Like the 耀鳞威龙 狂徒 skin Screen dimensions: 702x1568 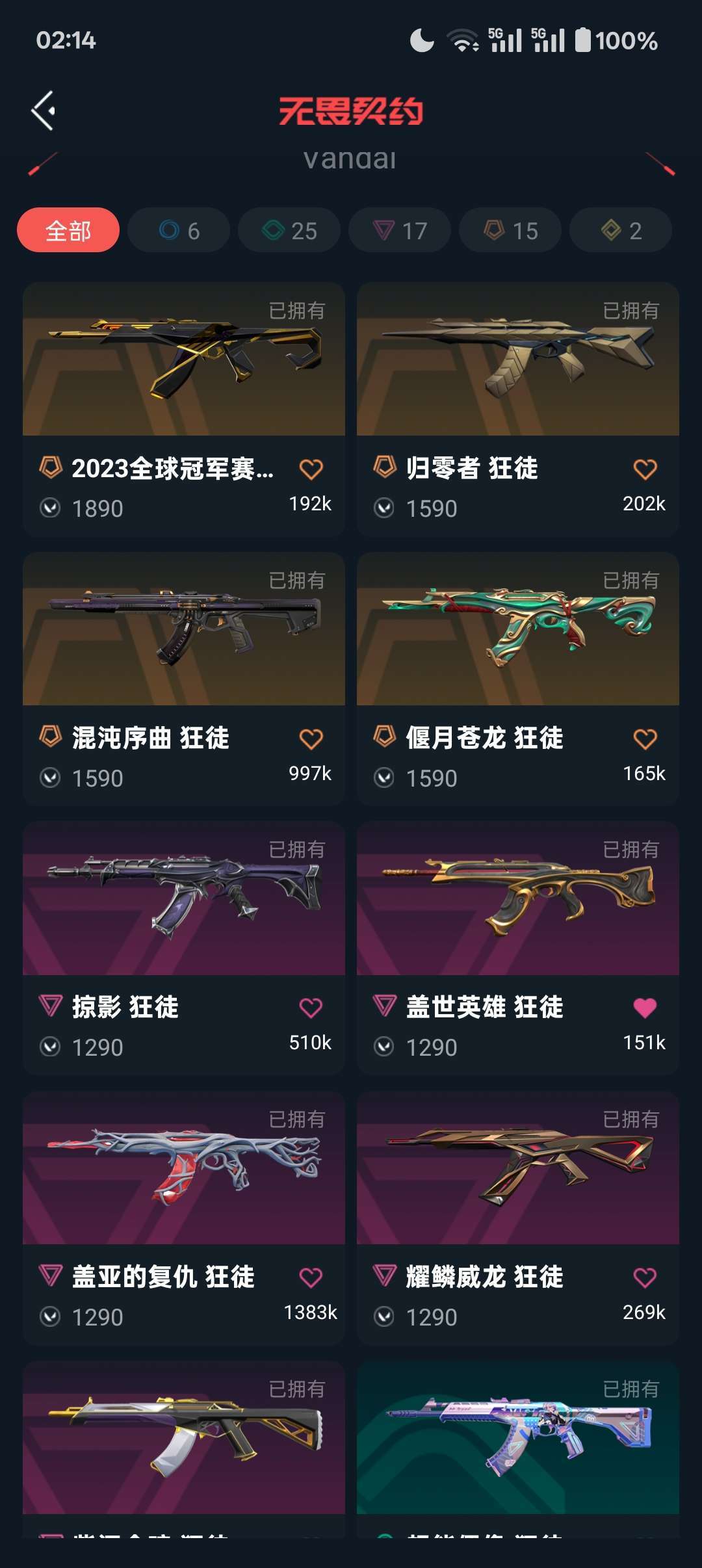click(x=645, y=1277)
